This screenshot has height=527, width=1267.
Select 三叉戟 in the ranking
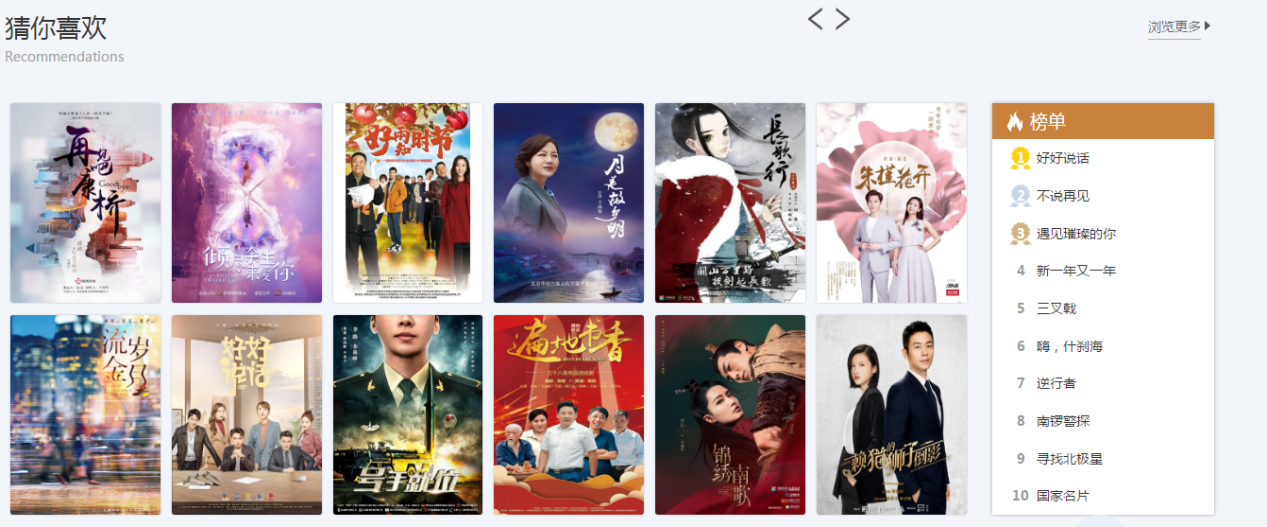pos(1056,308)
